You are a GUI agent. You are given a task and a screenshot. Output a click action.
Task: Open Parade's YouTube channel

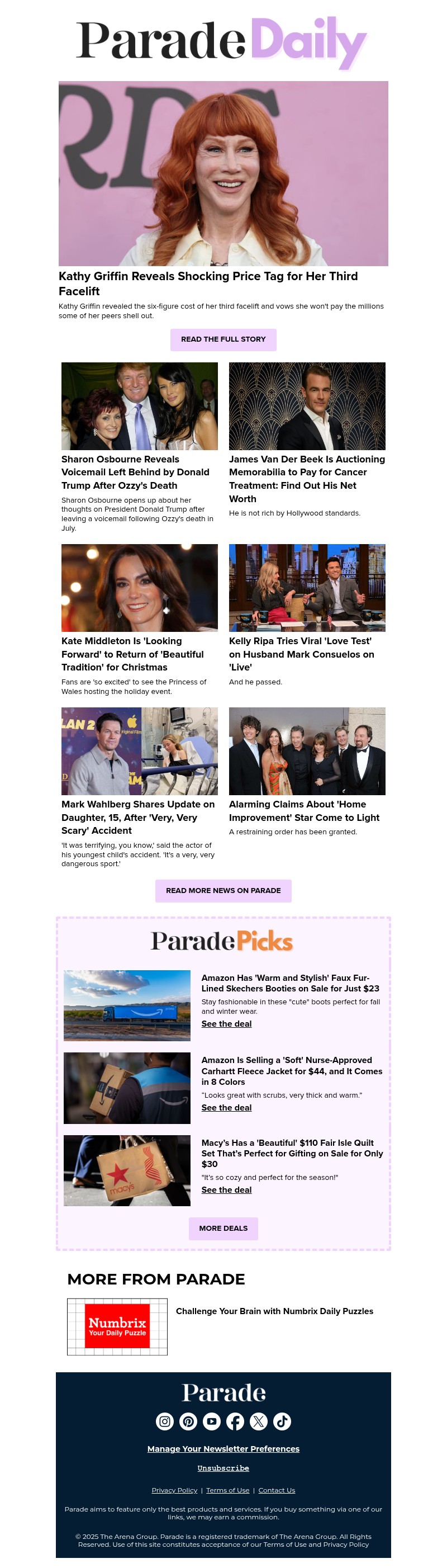tap(212, 1421)
